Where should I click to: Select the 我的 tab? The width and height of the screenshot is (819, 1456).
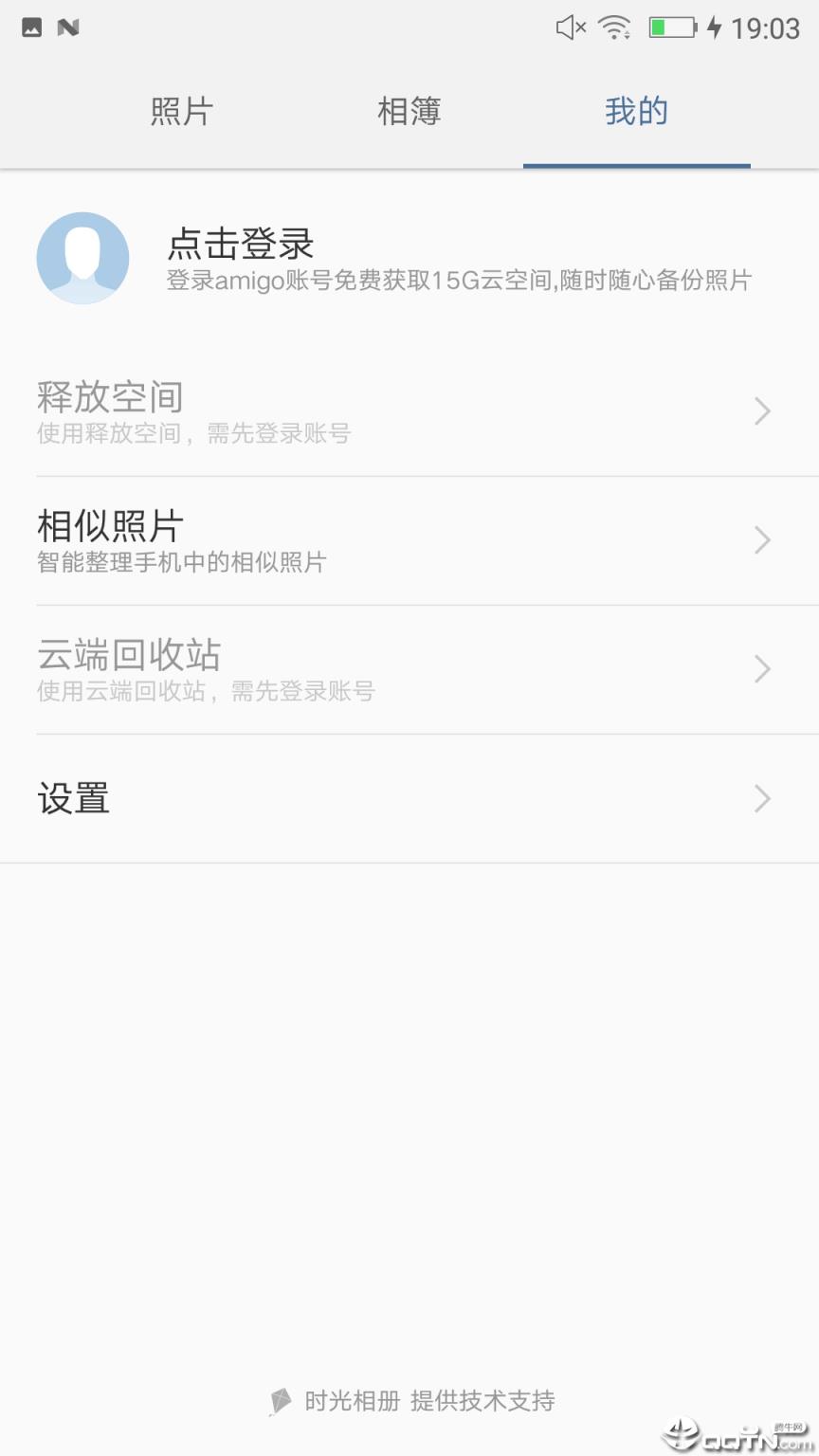[x=636, y=112]
